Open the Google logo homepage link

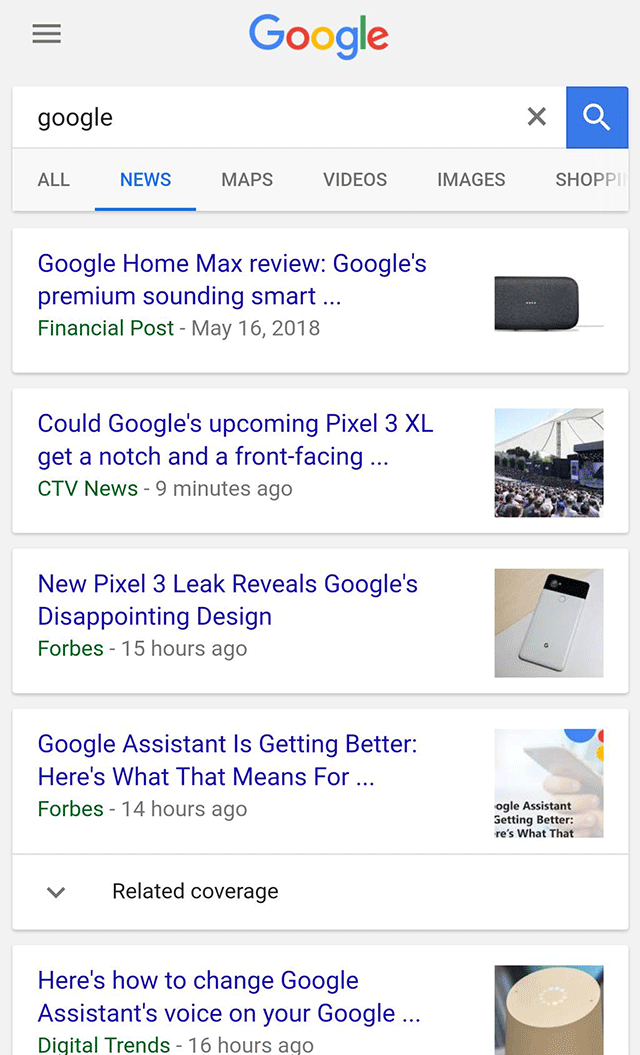tap(319, 37)
